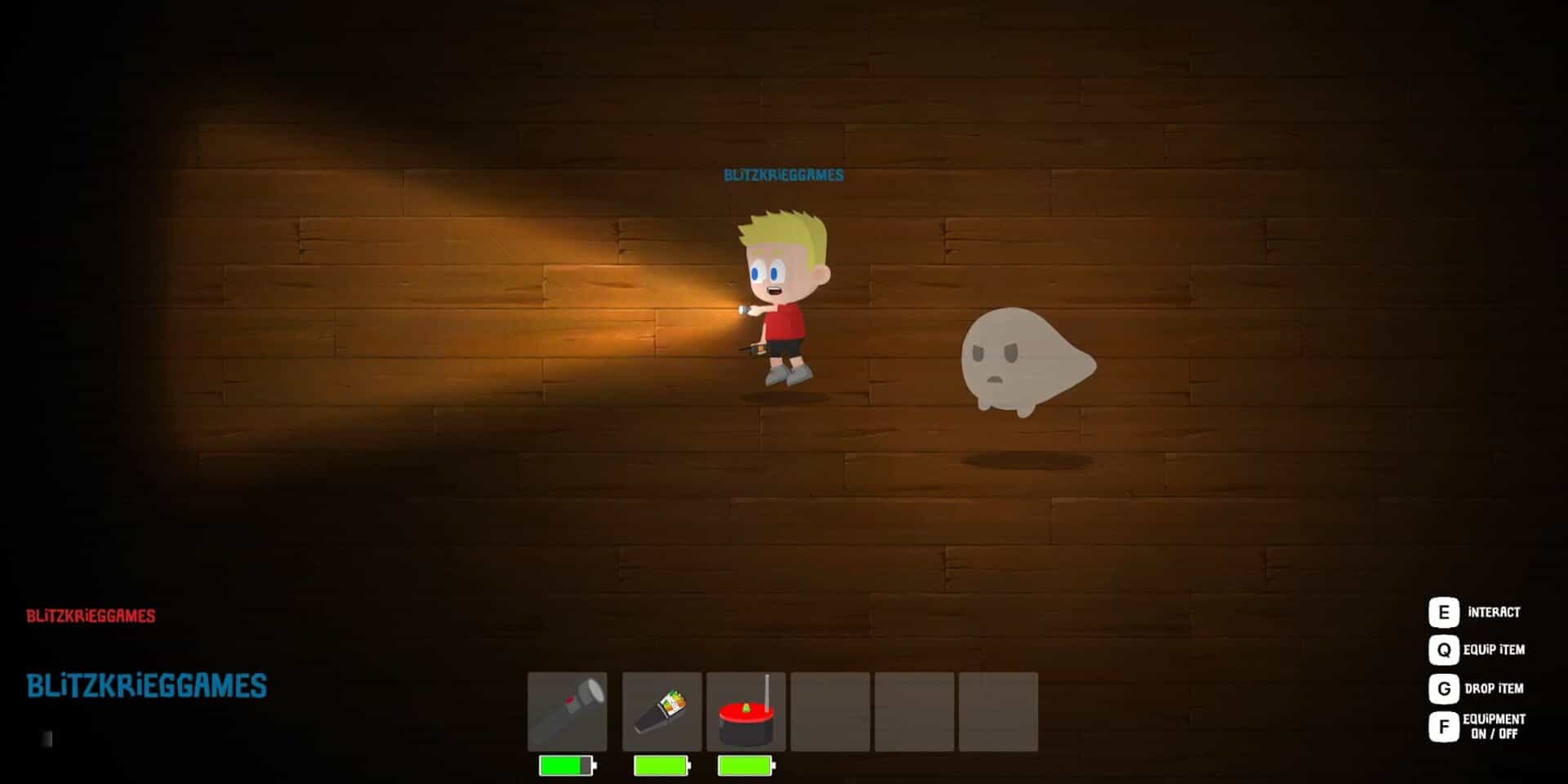Select the red motion sensor slot
The height and width of the screenshot is (784, 1568).
(746, 711)
